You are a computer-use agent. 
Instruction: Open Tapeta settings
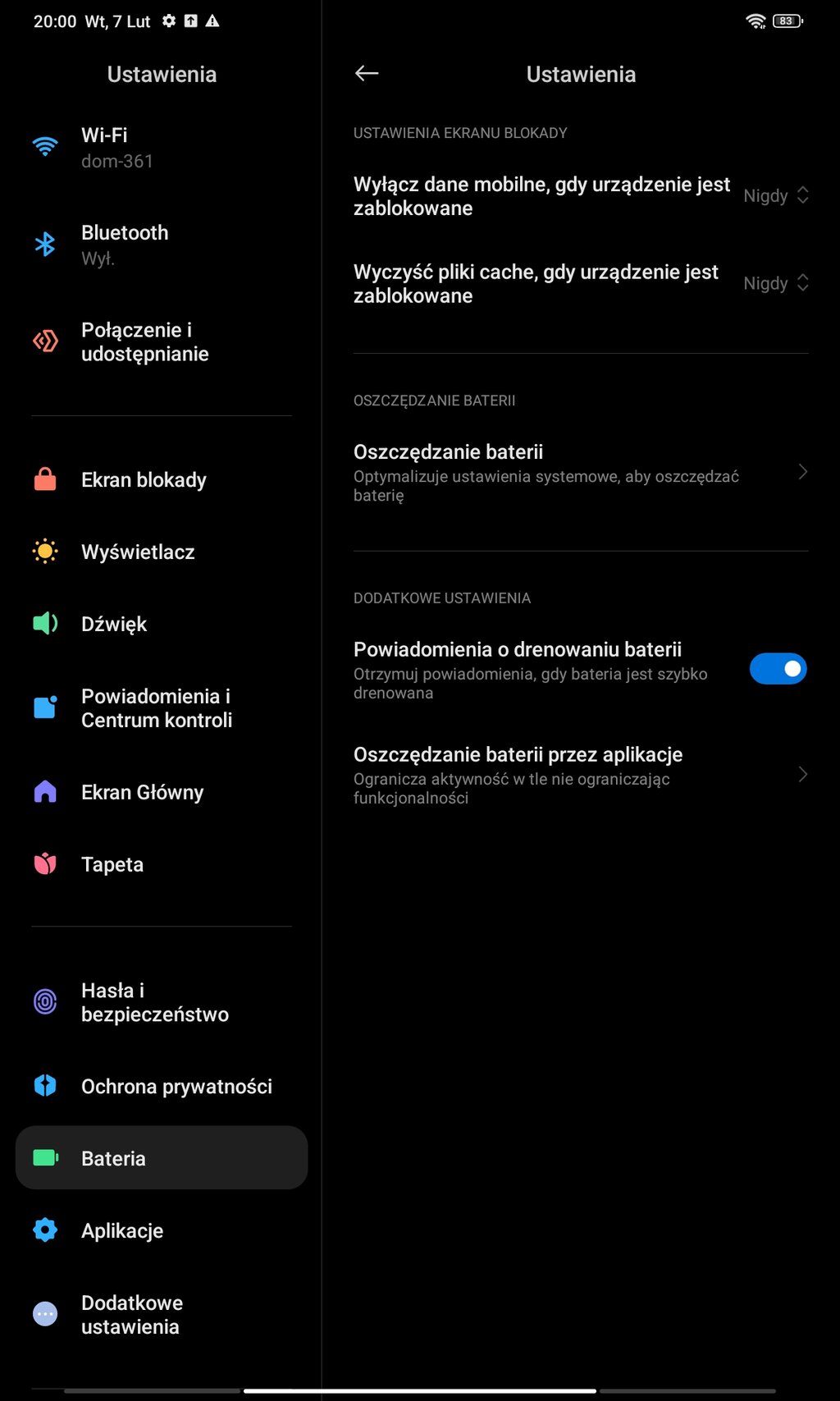162,864
